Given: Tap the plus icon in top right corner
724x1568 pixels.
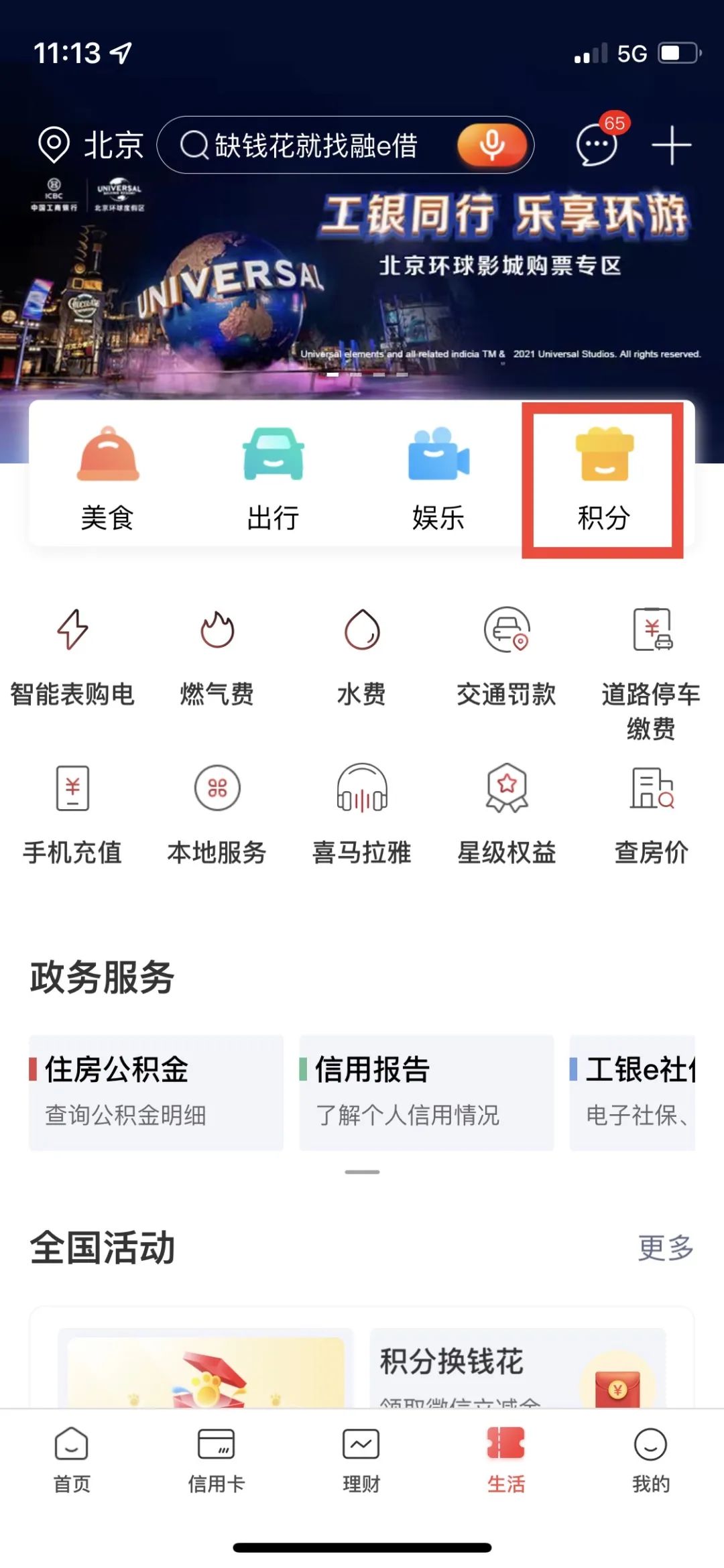Looking at the screenshot, I should coord(672,144).
